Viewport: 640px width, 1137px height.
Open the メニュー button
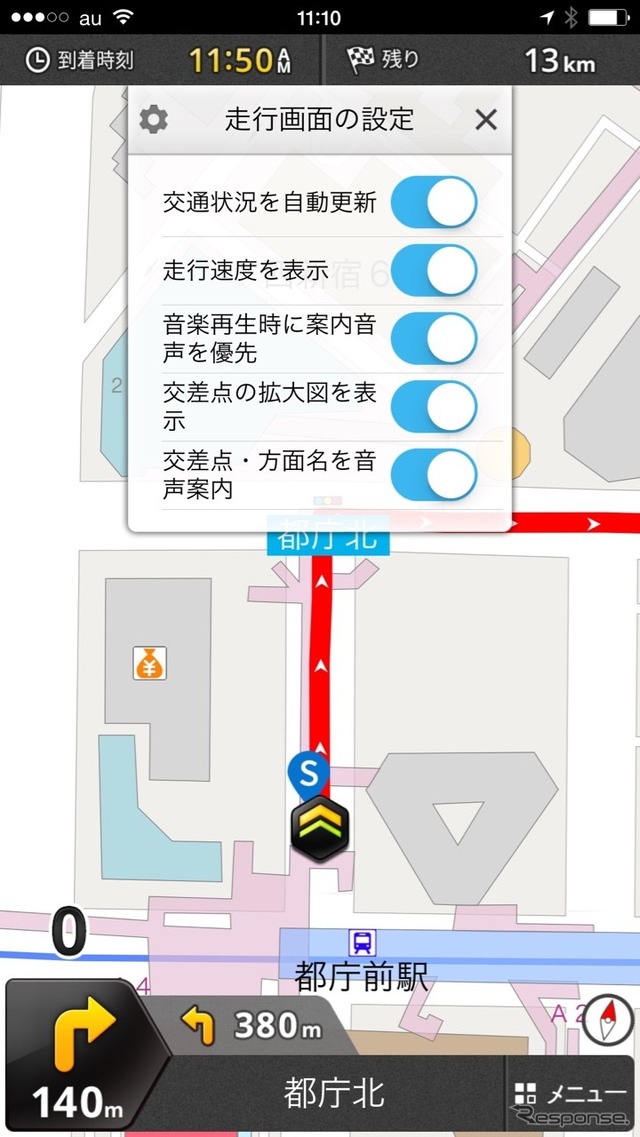(x=571, y=1093)
